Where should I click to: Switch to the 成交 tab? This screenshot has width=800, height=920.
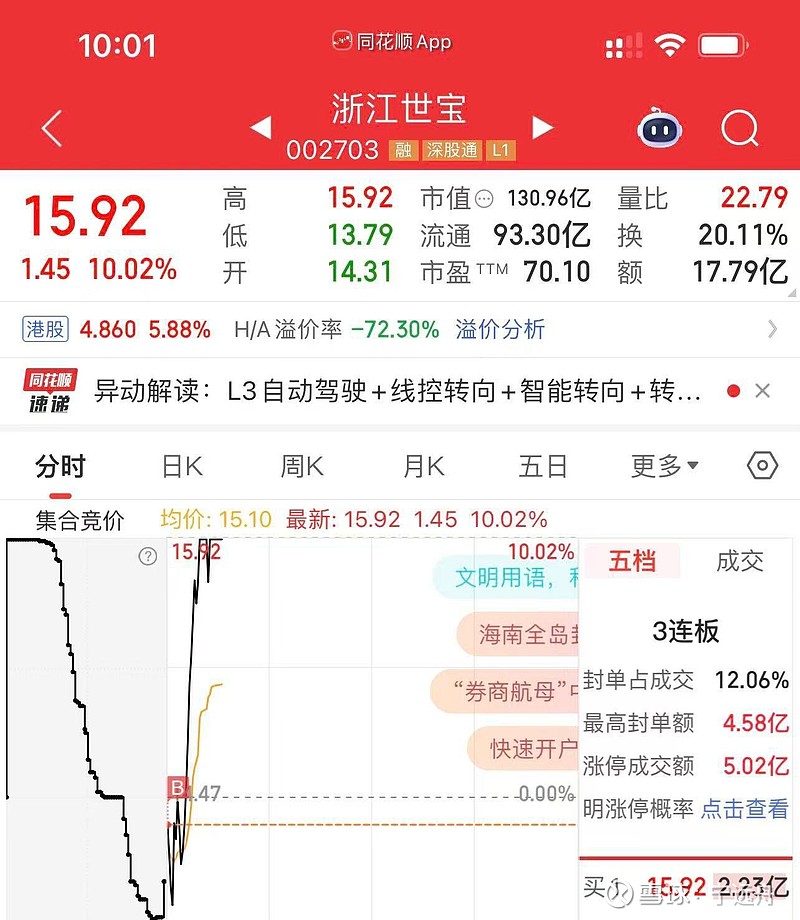tap(740, 562)
